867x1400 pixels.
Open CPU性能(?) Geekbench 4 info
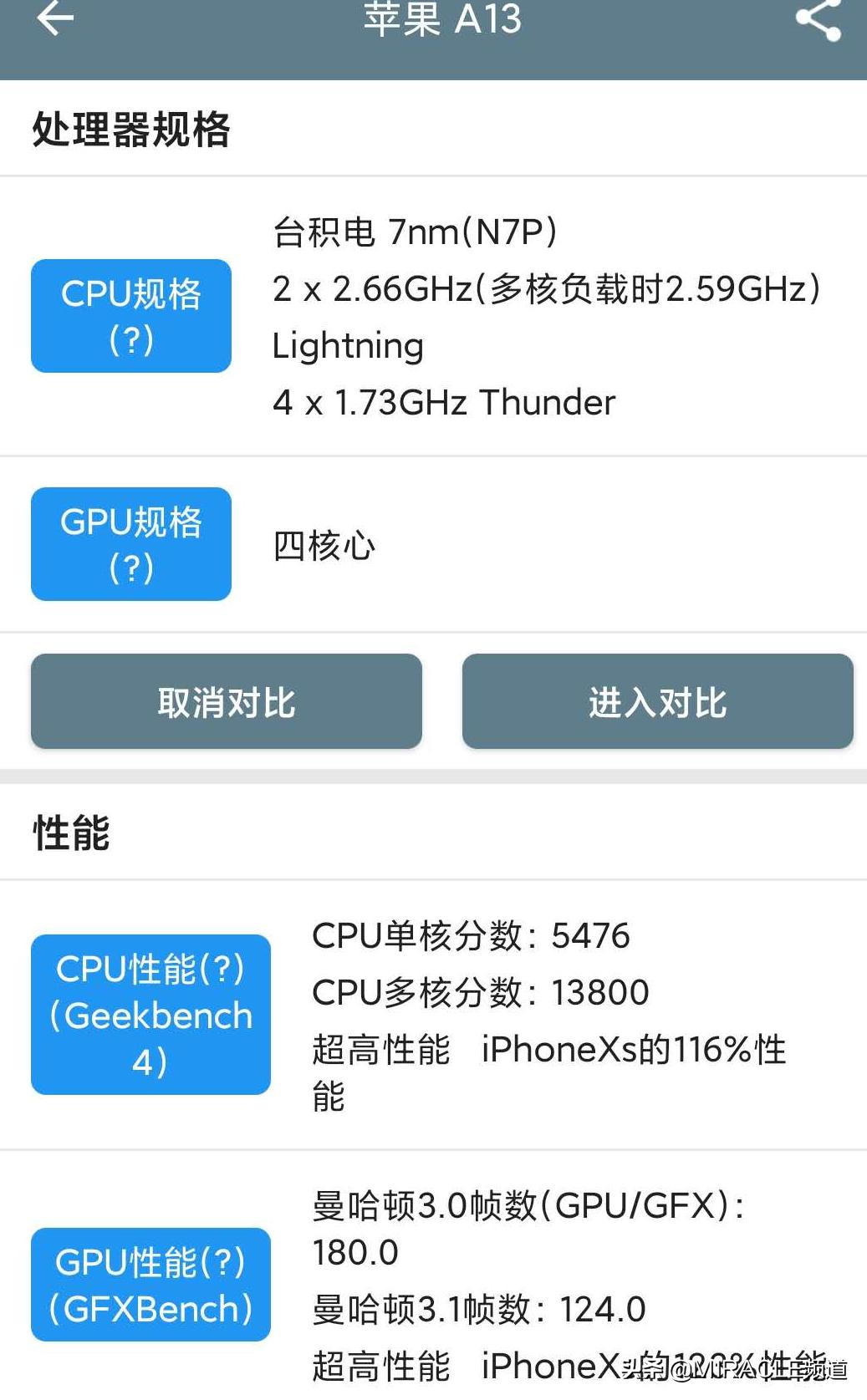tap(150, 1015)
